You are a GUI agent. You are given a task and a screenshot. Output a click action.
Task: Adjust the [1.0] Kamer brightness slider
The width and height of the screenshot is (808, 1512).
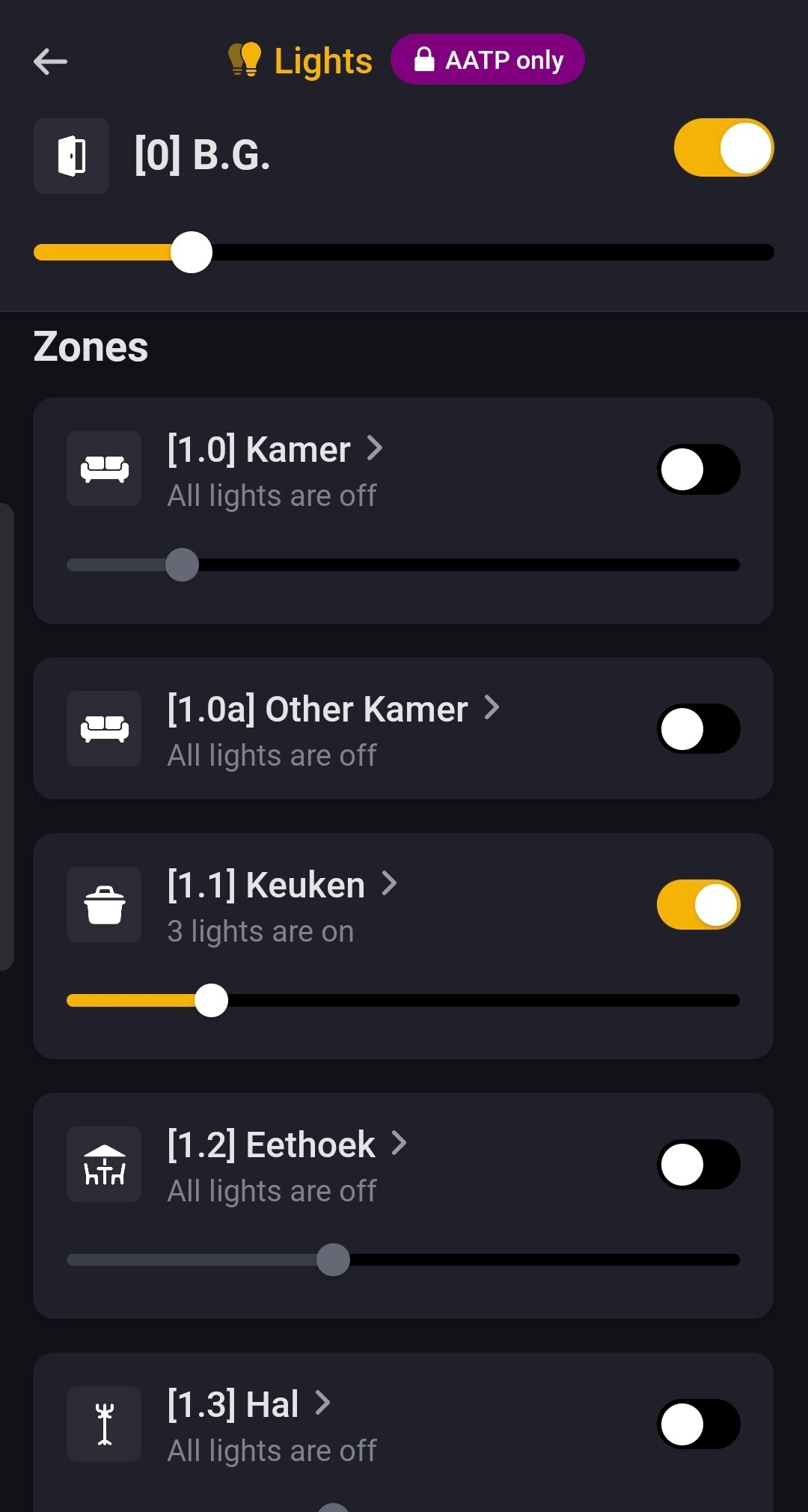(404, 565)
